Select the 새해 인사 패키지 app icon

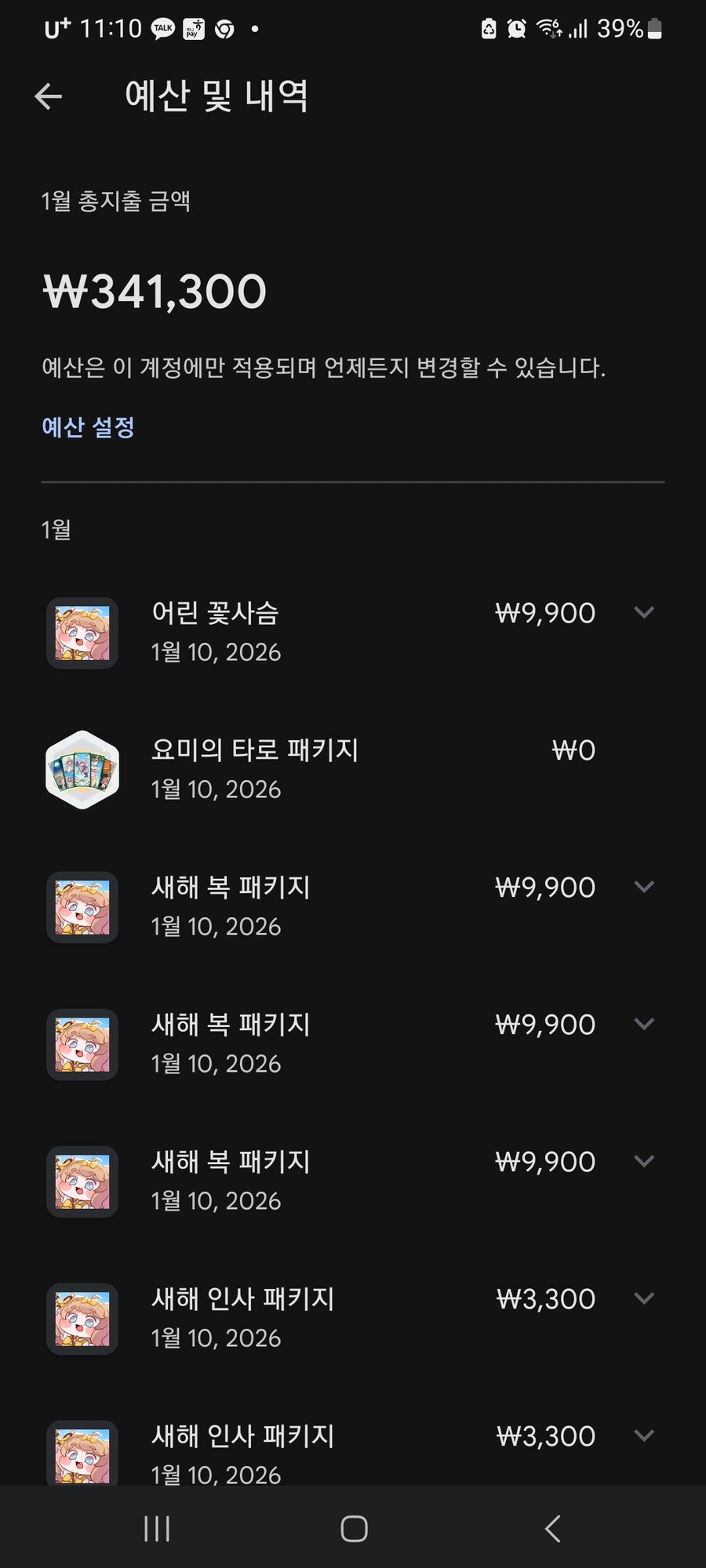(82, 1318)
